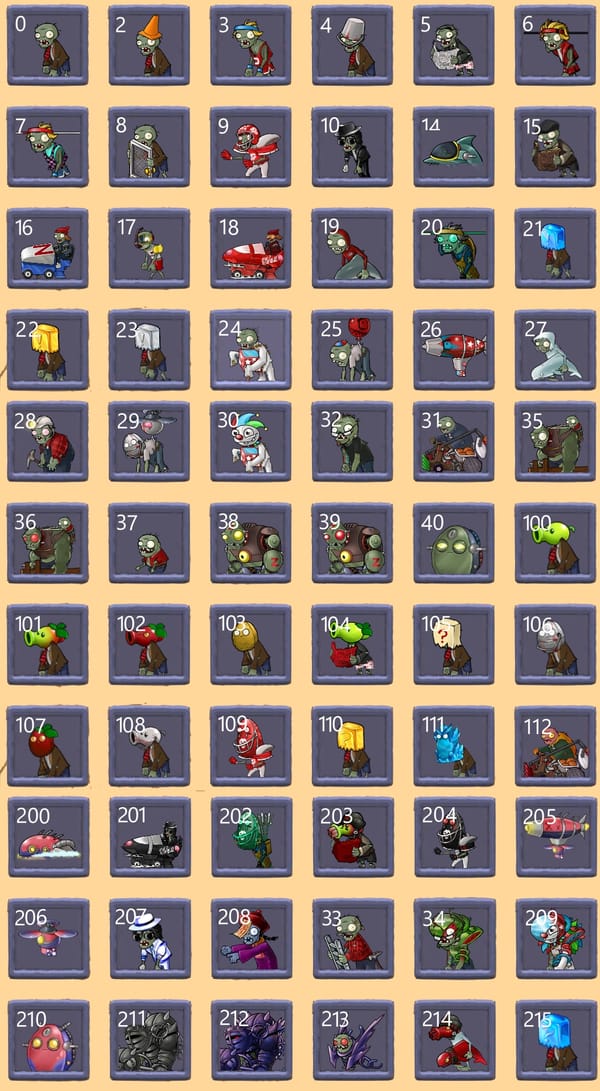The height and width of the screenshot is (1091, 600).
Task: Pick the catapult zombie, tile 31
Action: 453,442
